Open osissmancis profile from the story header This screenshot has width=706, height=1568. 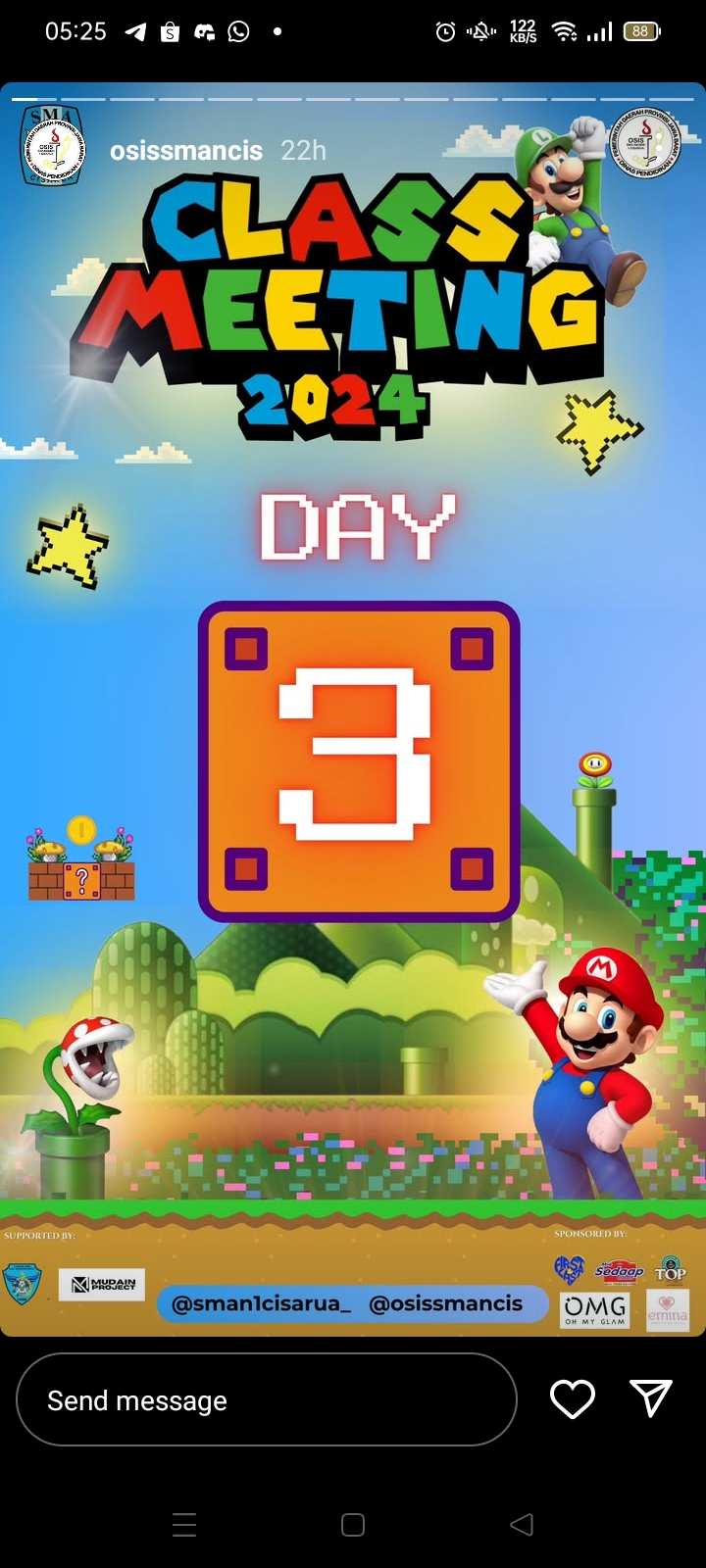click(186, 151)
